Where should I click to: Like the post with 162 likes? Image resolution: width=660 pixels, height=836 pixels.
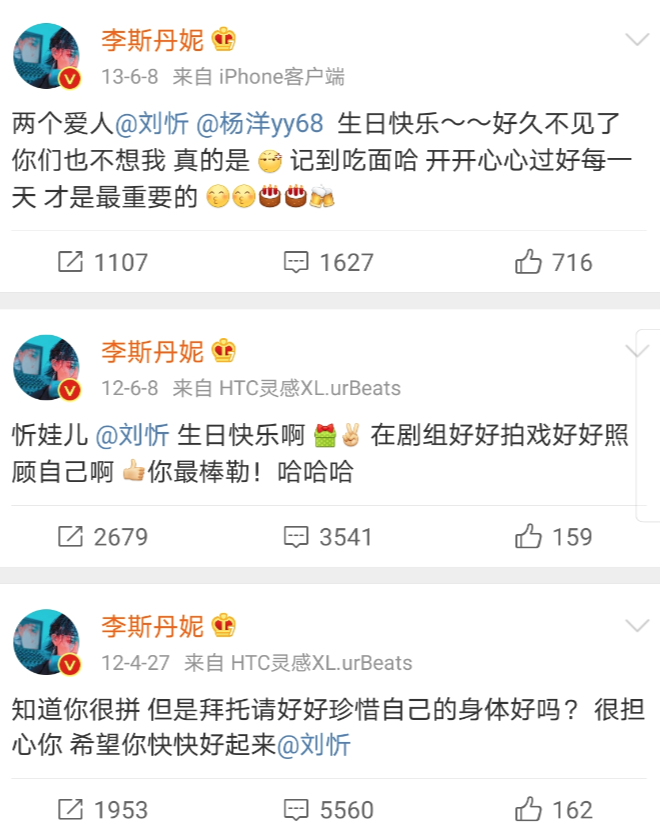pyautogui.click(x=553, y=810)
